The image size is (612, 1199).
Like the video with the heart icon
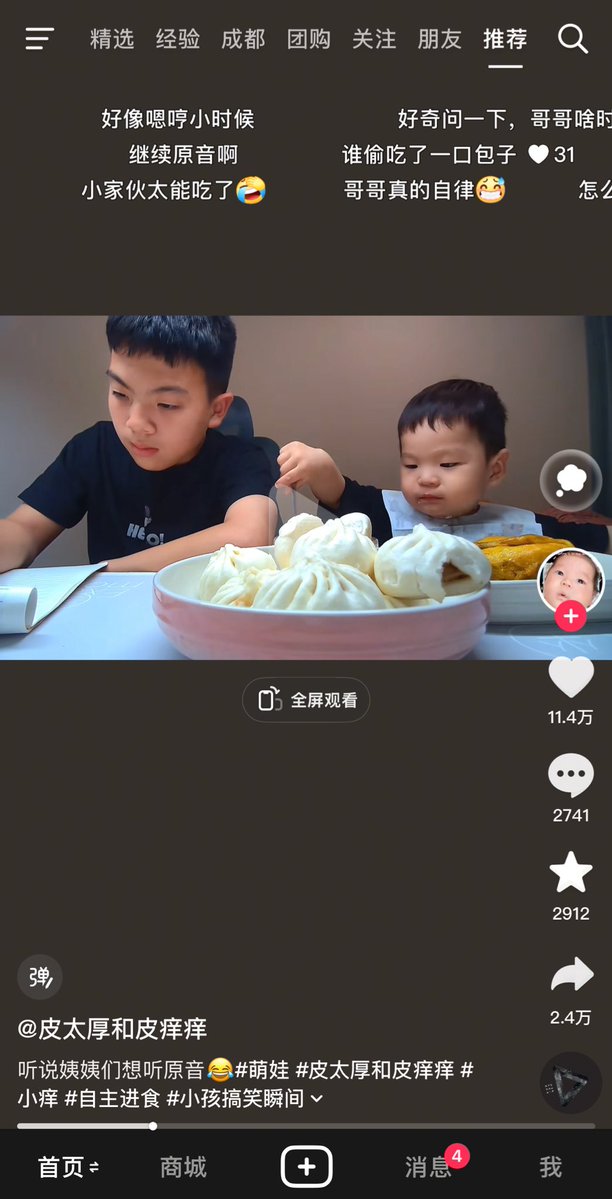pos(571,677)
